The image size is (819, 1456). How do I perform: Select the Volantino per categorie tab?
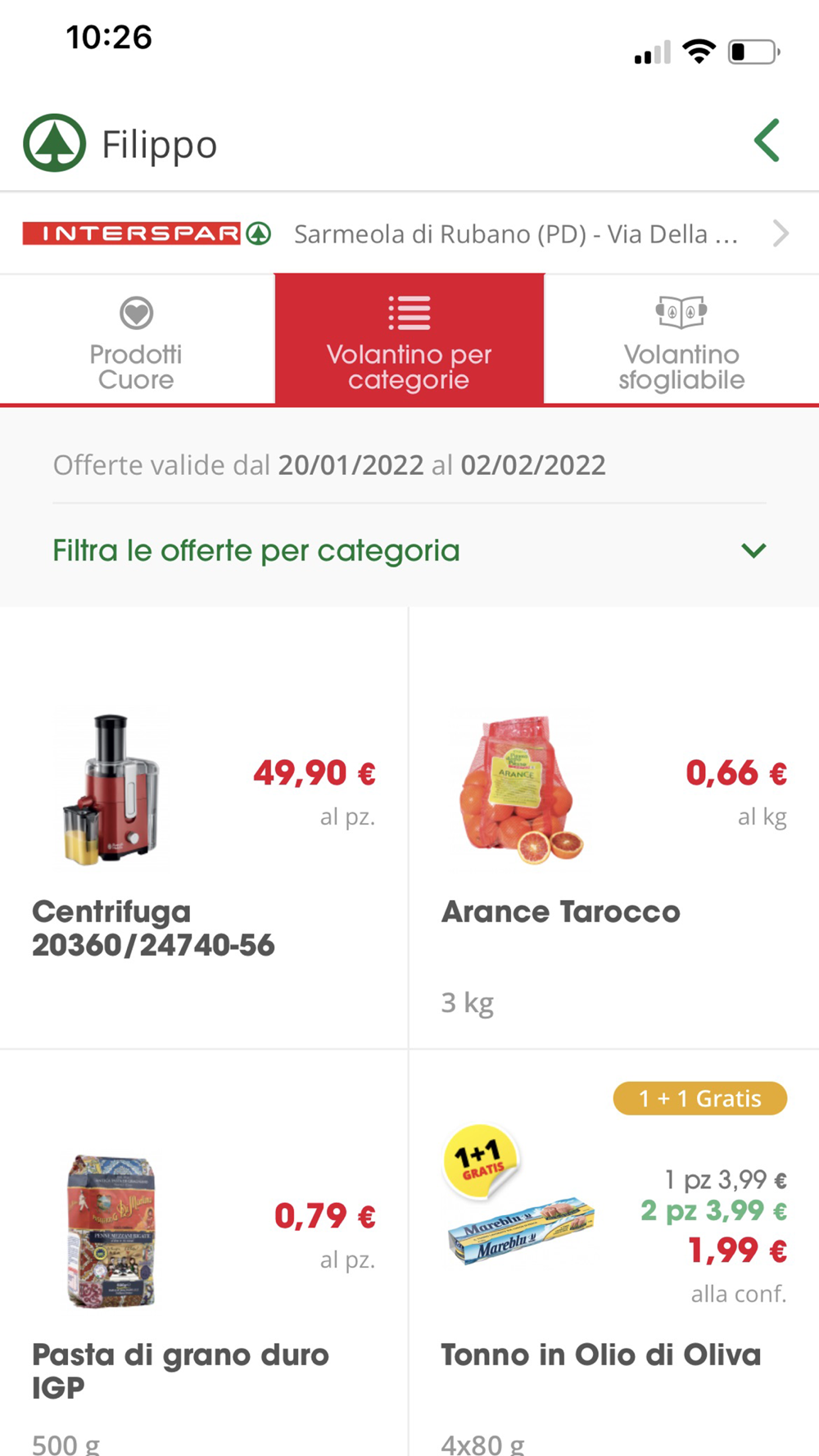point(409,340)
